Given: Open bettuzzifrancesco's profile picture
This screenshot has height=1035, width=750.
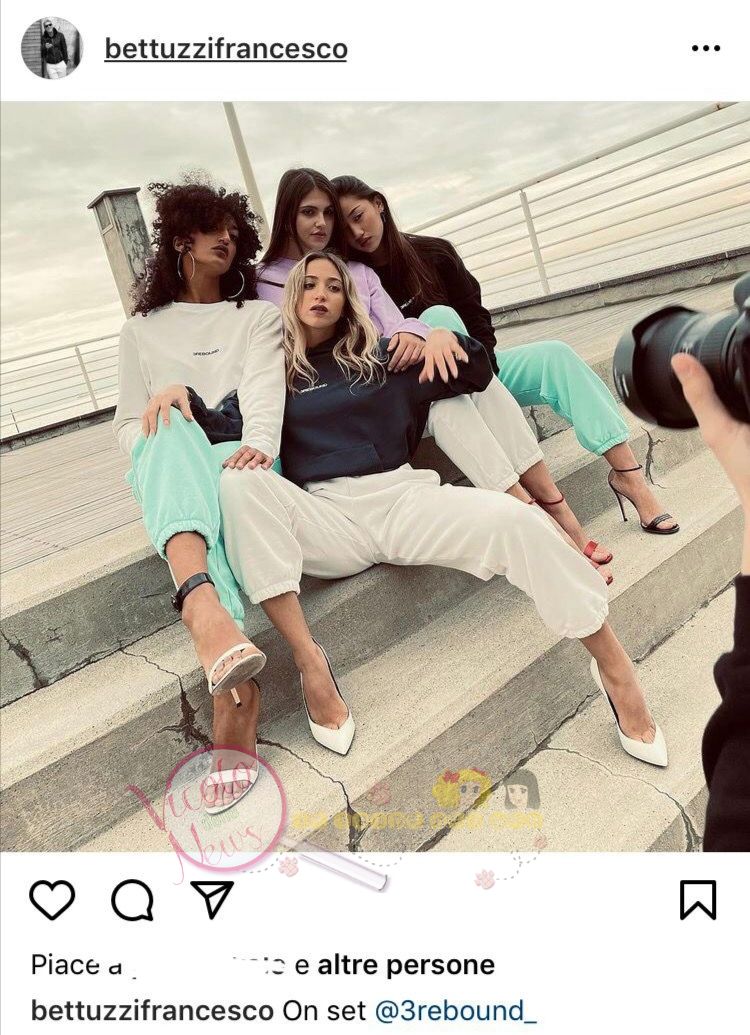Looking at the screenshot, I should click(52, 48).
